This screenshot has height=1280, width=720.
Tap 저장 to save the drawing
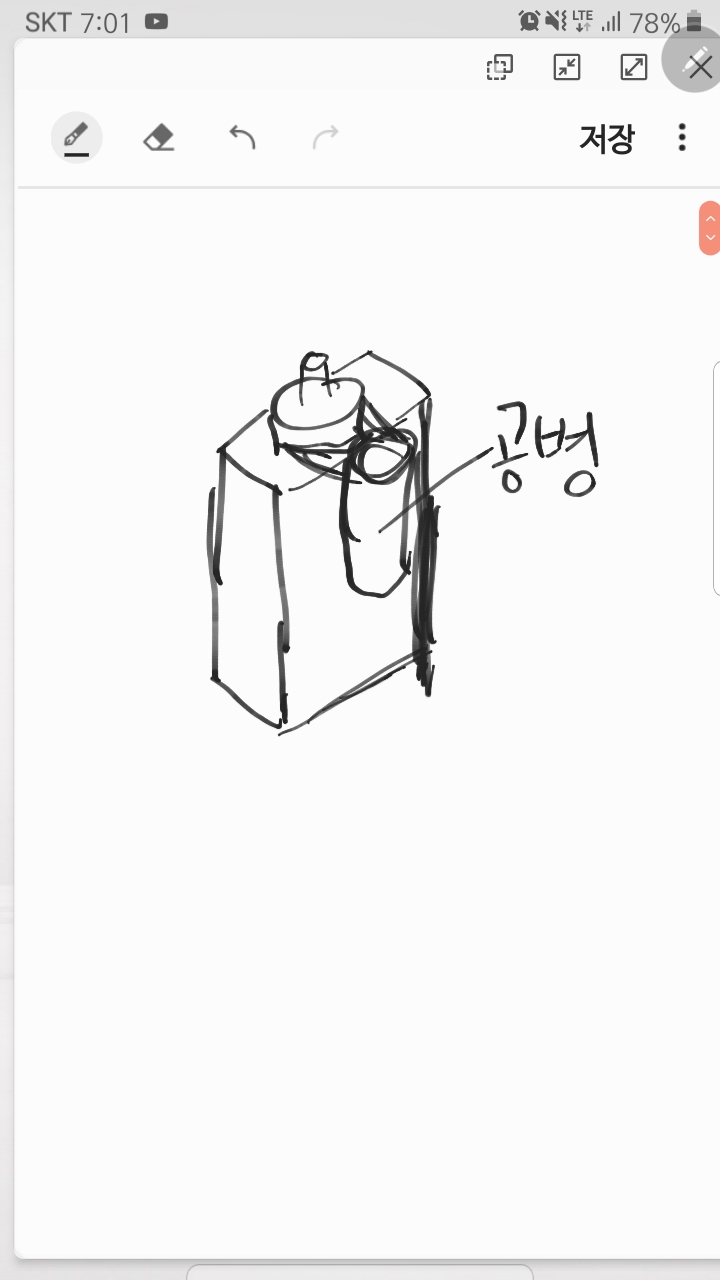point(606,138)
